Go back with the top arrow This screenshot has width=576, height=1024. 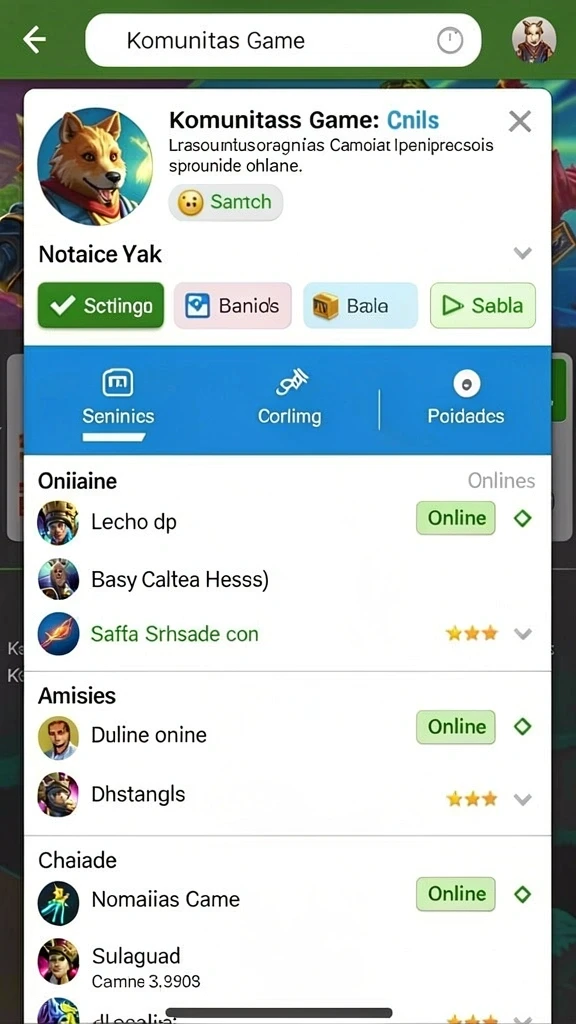coord(35,40)
